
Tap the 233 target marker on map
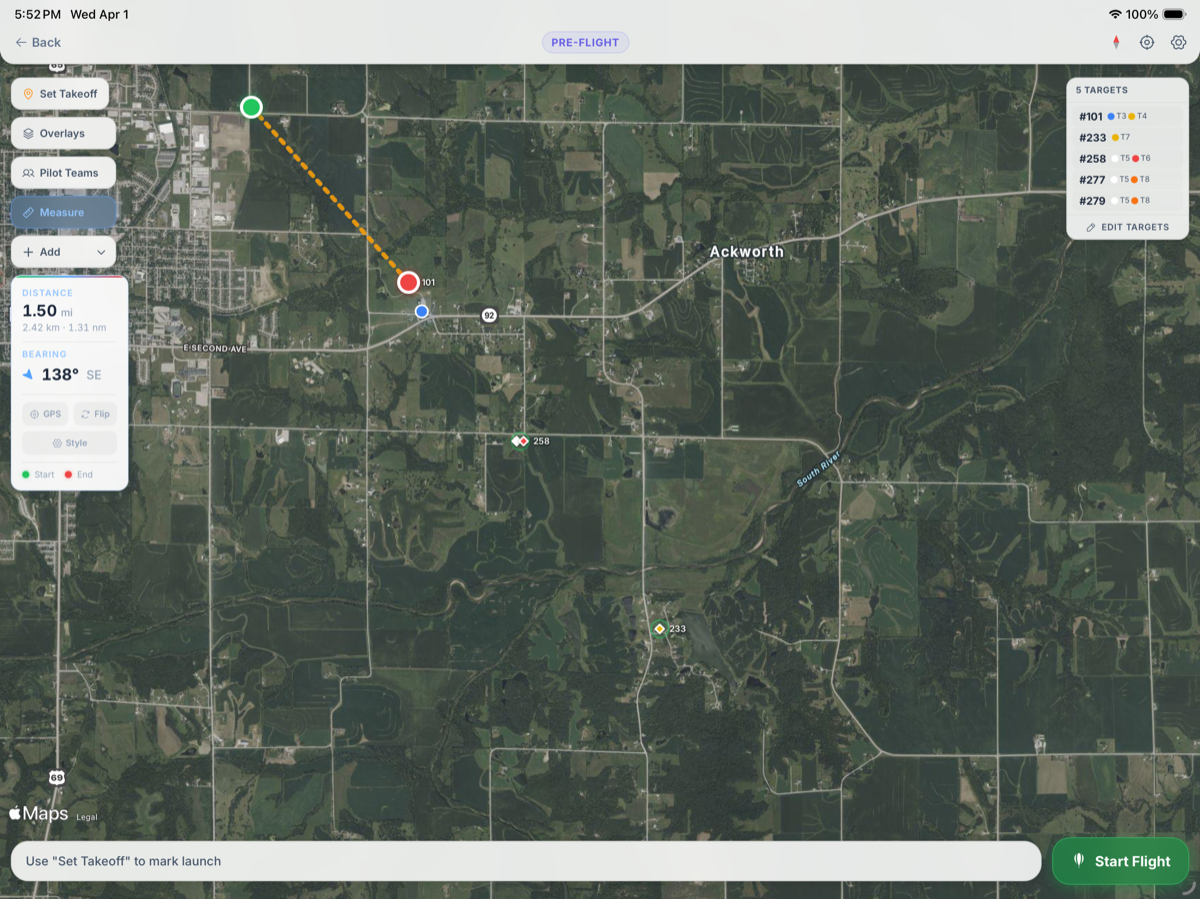click(x=660, y=629)
